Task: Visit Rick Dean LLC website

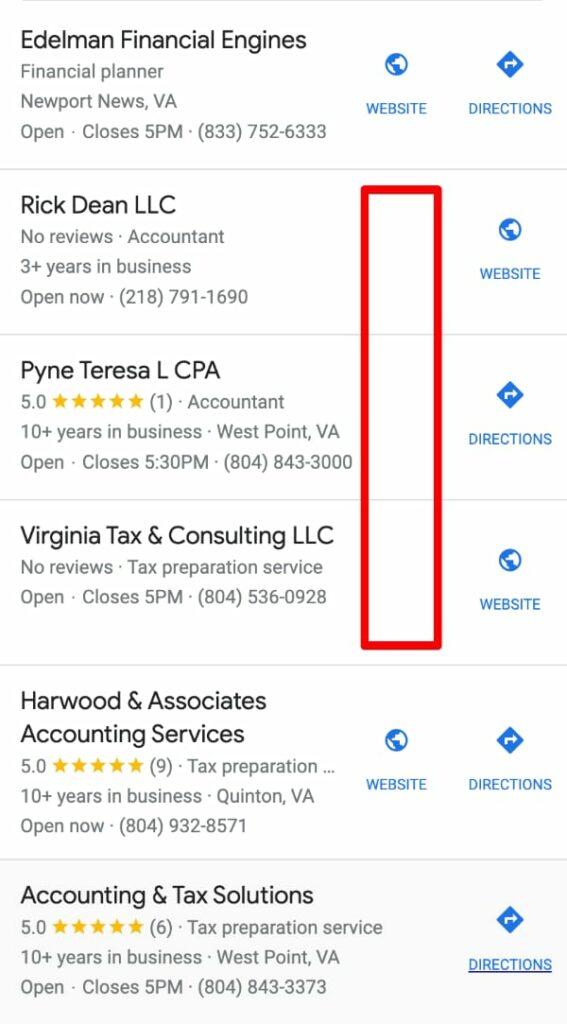Action: coord(510,250)
